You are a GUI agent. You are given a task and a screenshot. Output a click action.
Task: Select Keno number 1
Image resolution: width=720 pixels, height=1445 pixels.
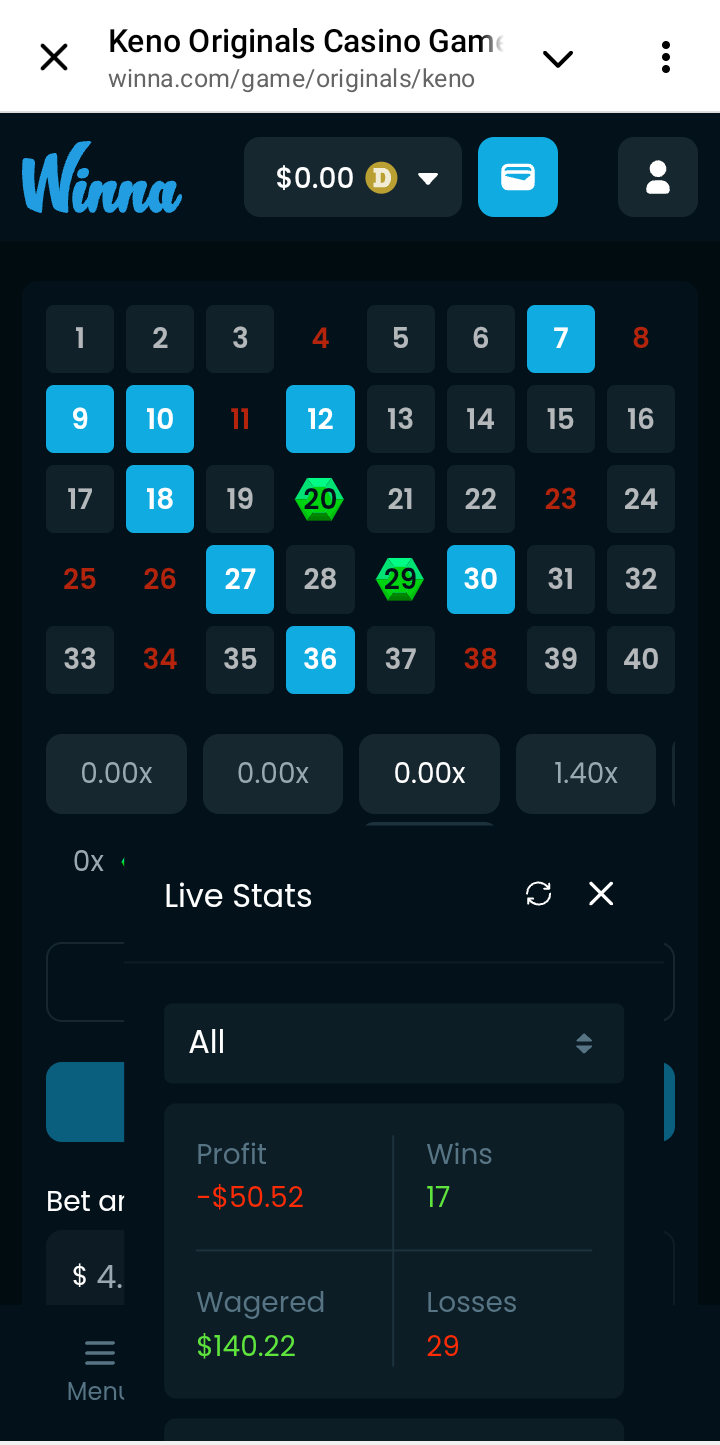[80, 339]
